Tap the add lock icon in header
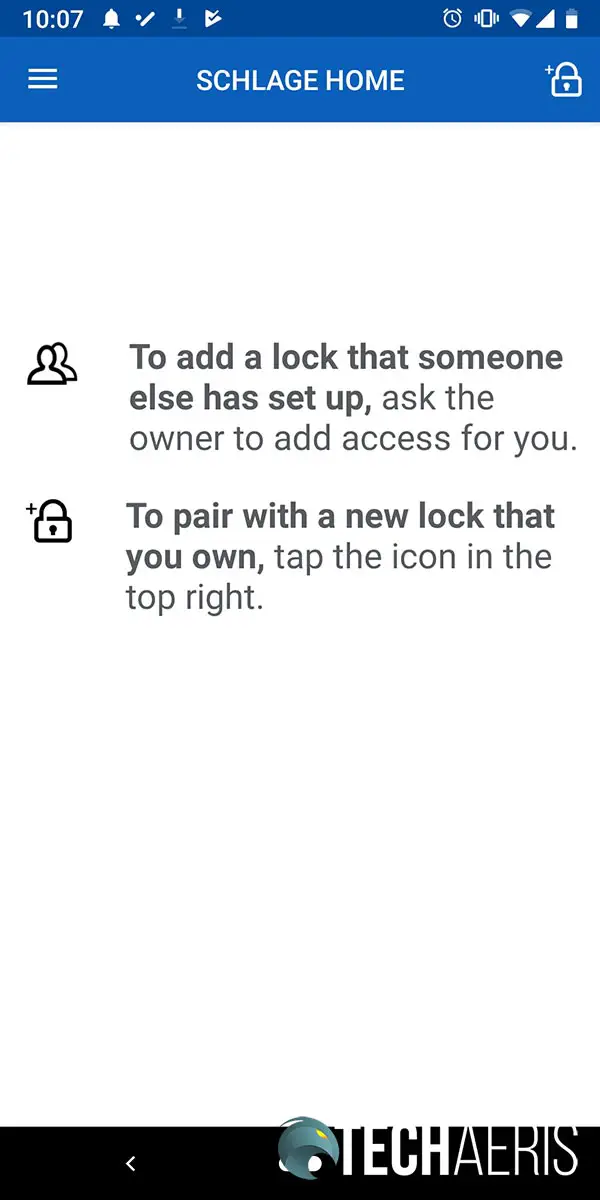This screenshot has width=600, height=1200. (x=564, y=80)
